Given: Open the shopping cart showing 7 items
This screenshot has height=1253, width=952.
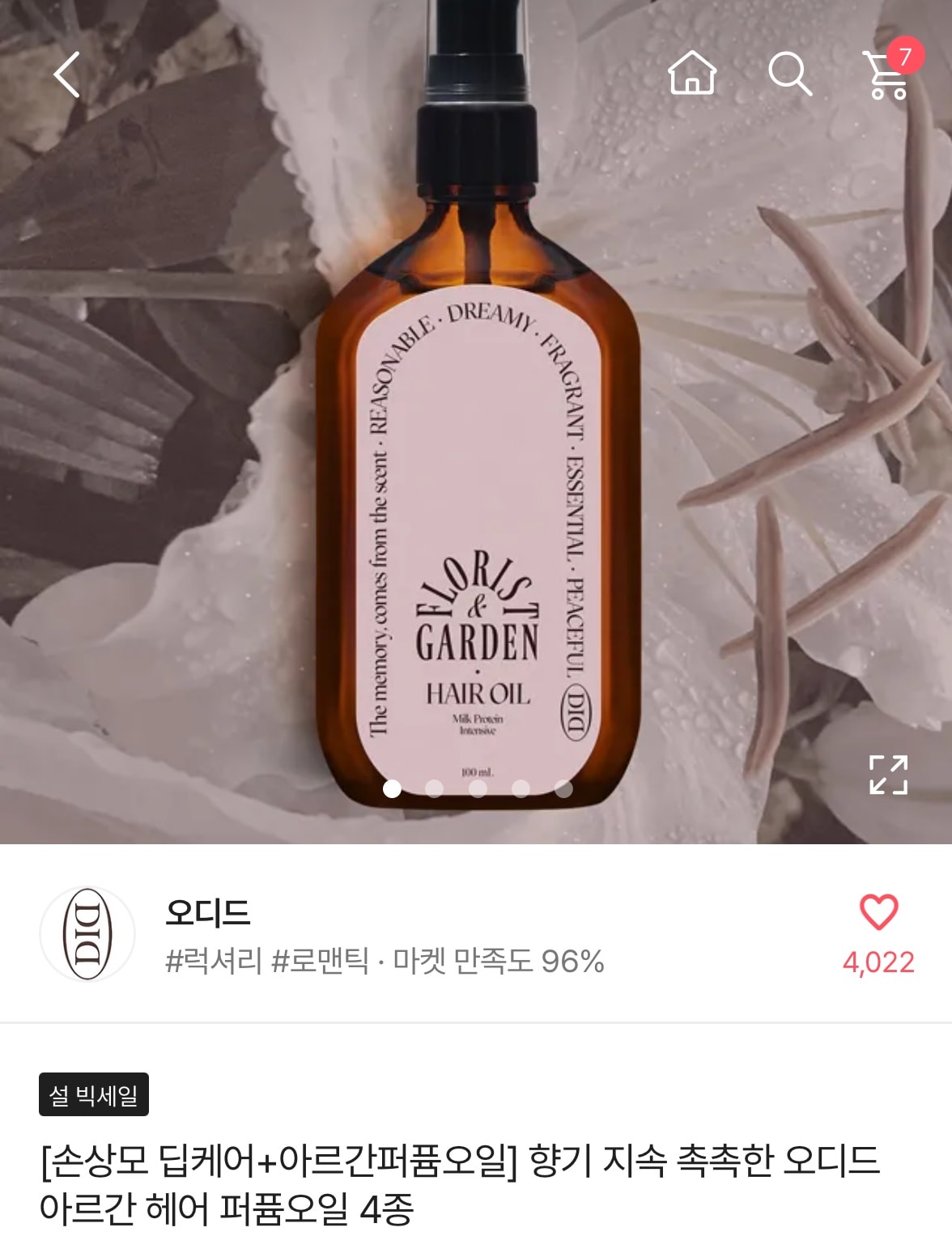Looking at the screenshot, I should (886, 78).
